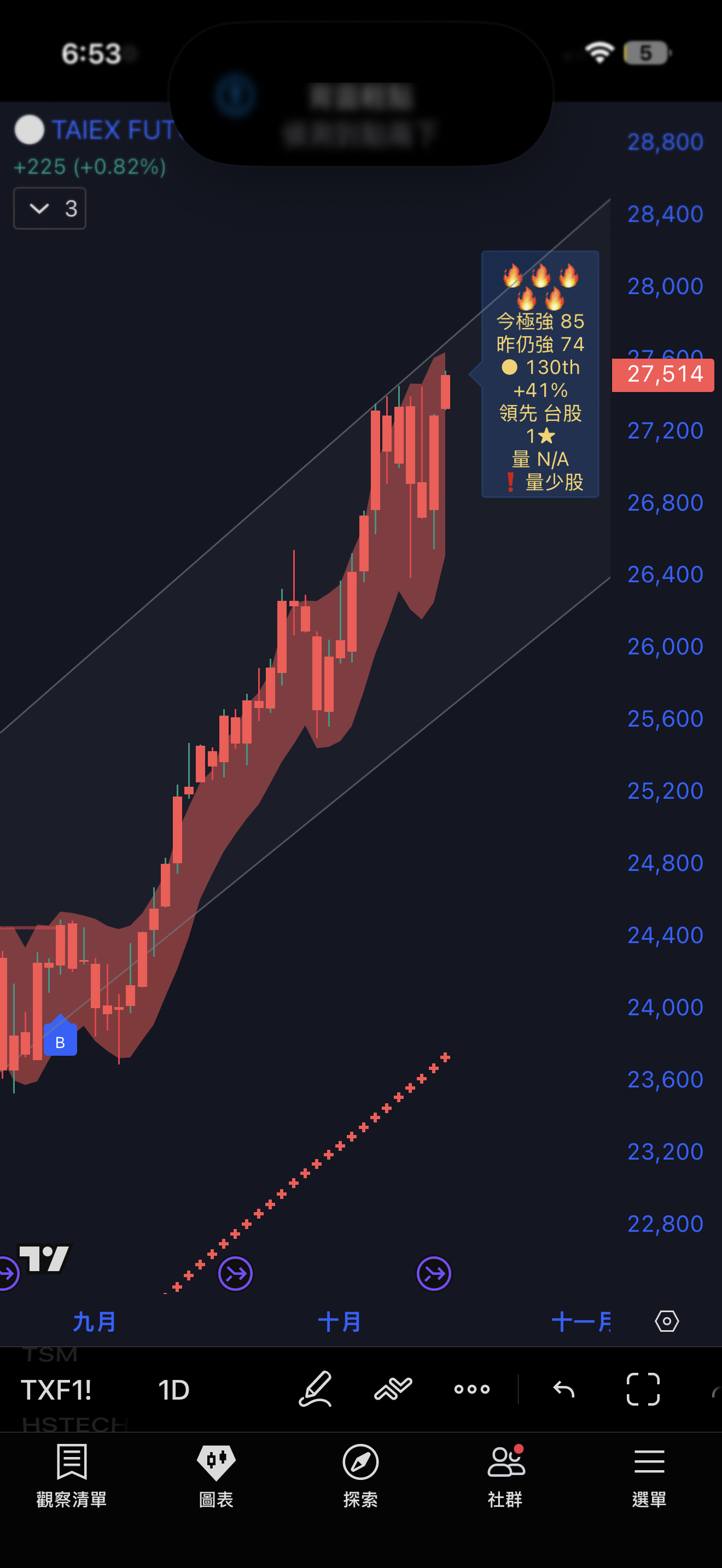Open the TXF1! symbol search

[56, 1390]
